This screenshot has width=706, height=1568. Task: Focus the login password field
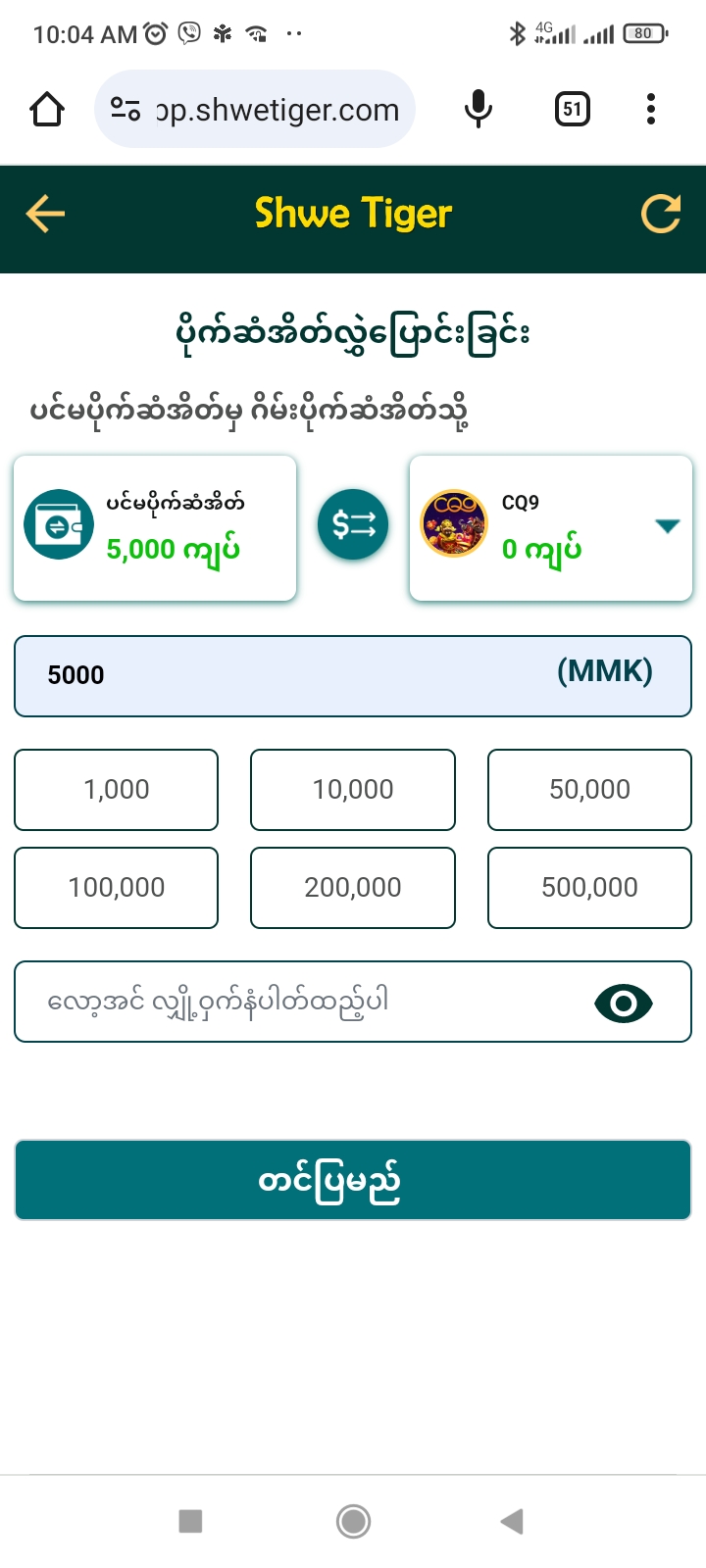click(x=294, y=1002)
